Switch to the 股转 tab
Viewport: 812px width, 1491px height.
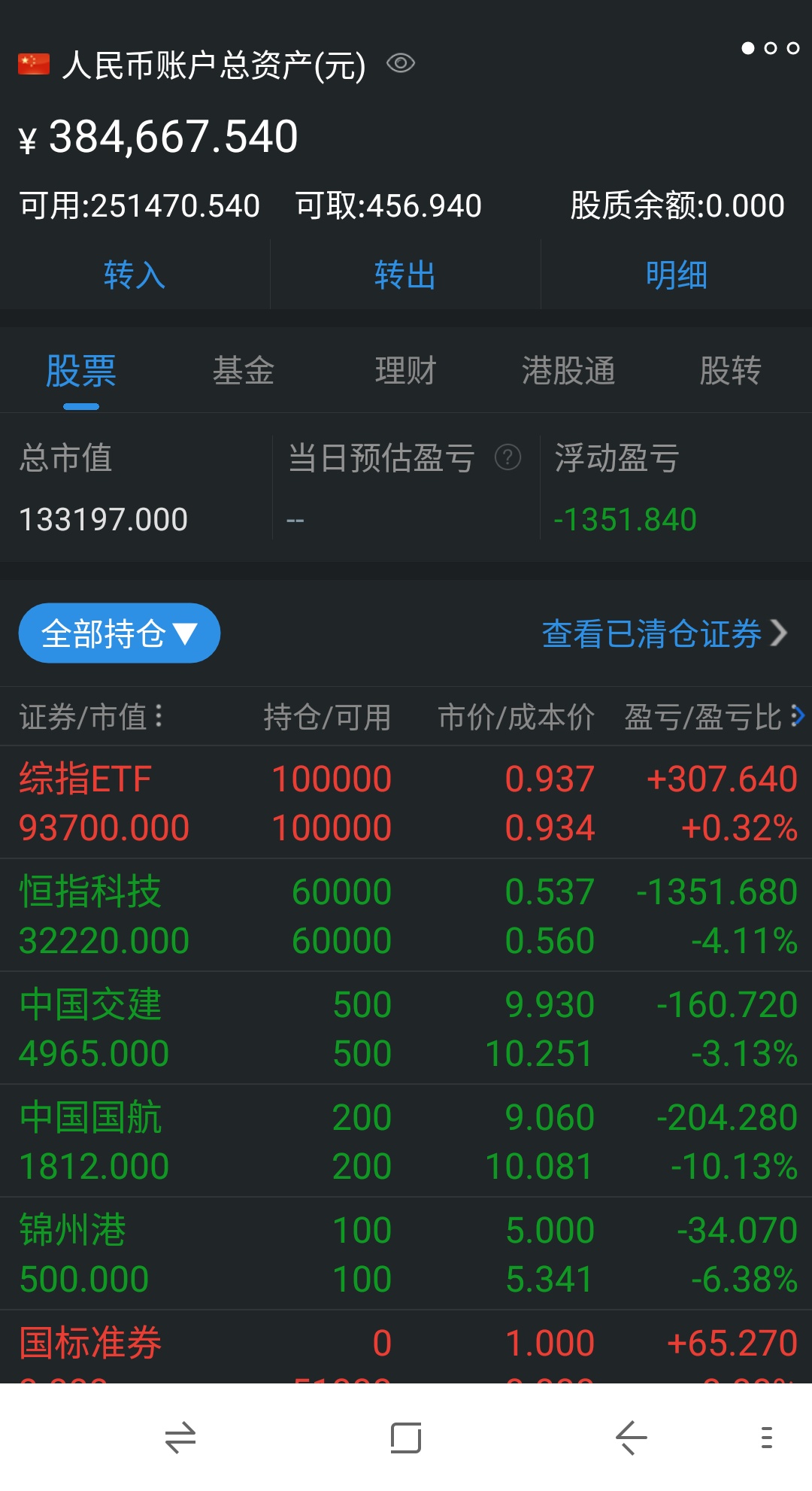tap(730, 371)
